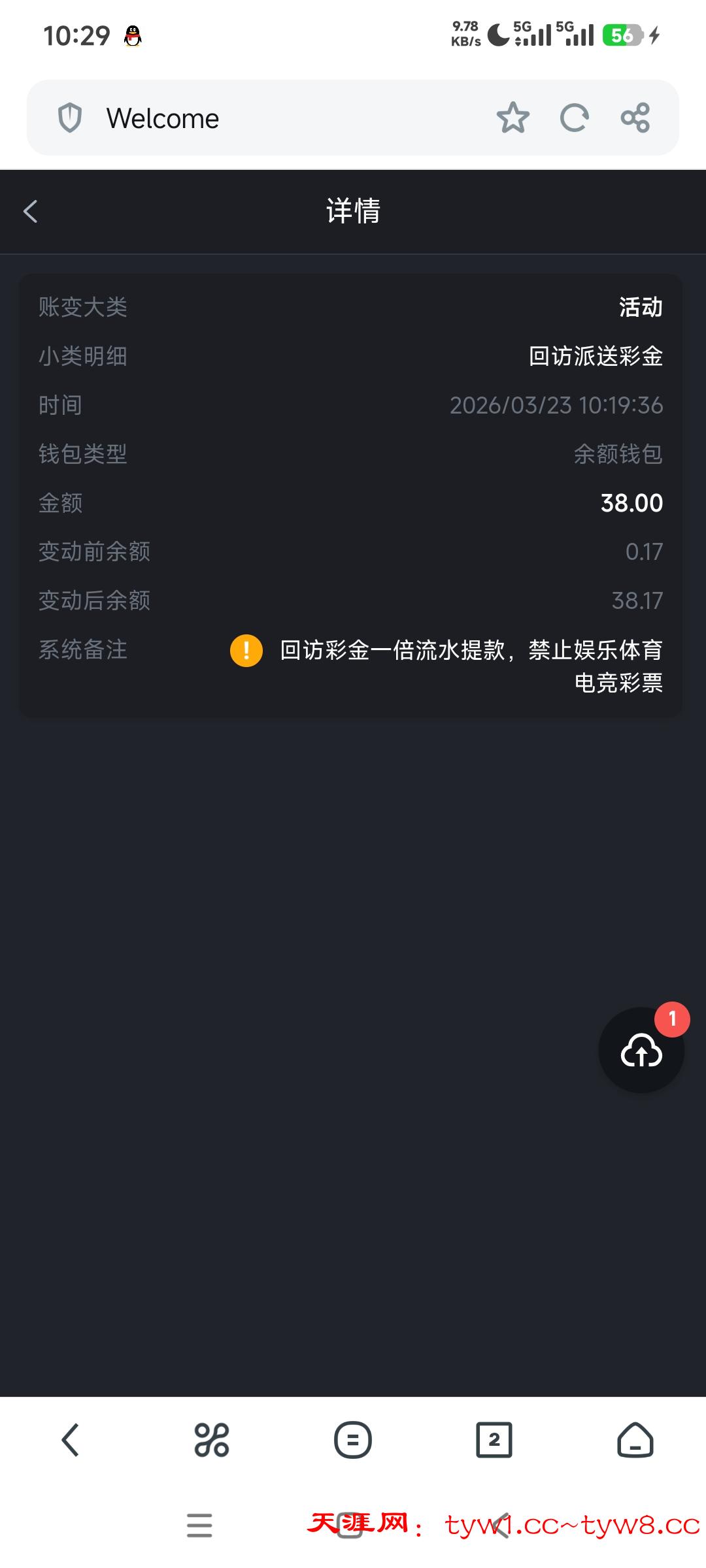Share this page from the address bar
The height and width of the screenshot is (1568, 706).
635,118
